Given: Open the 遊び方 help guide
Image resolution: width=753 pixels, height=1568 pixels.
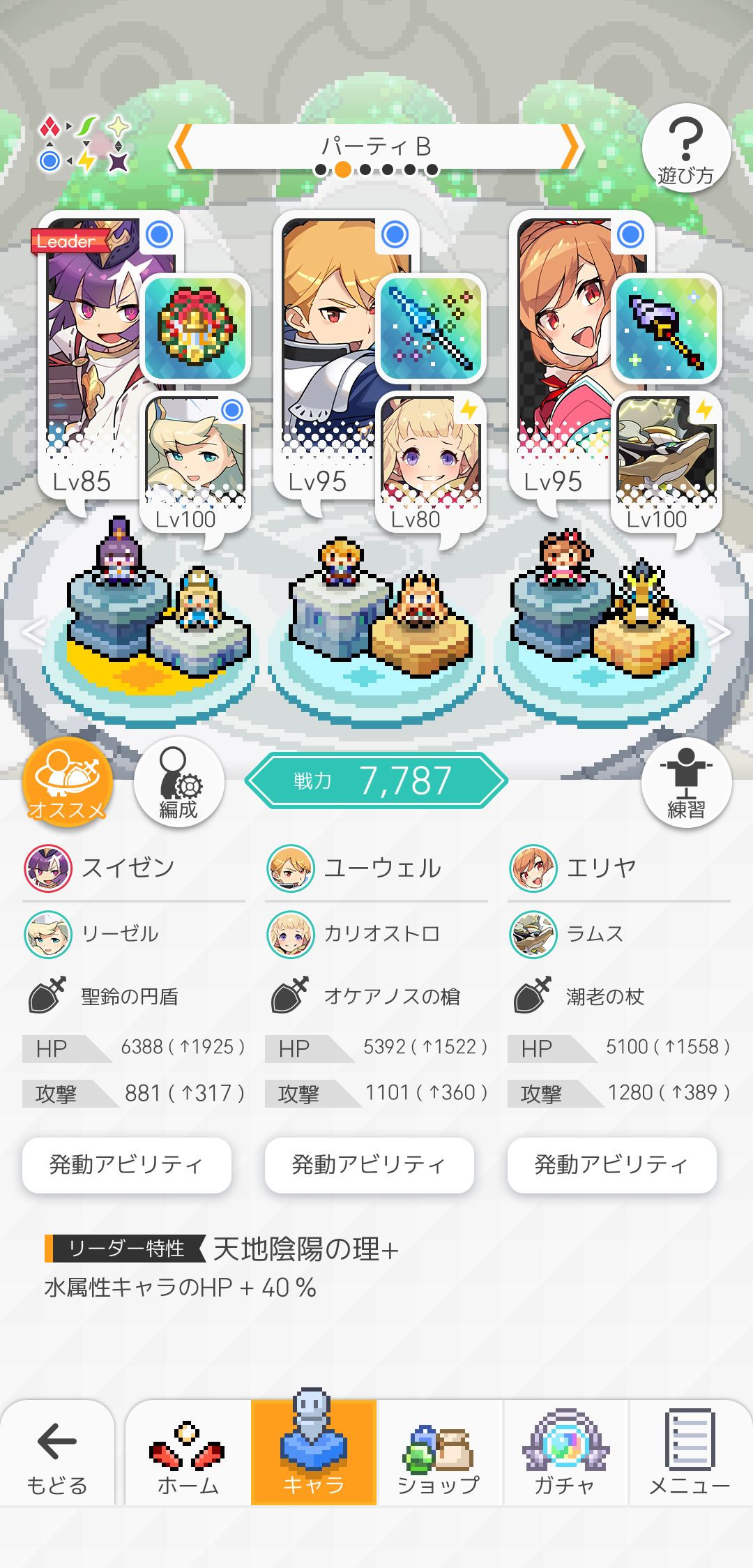Looking at the screenshot, I should tap(687, 149).
